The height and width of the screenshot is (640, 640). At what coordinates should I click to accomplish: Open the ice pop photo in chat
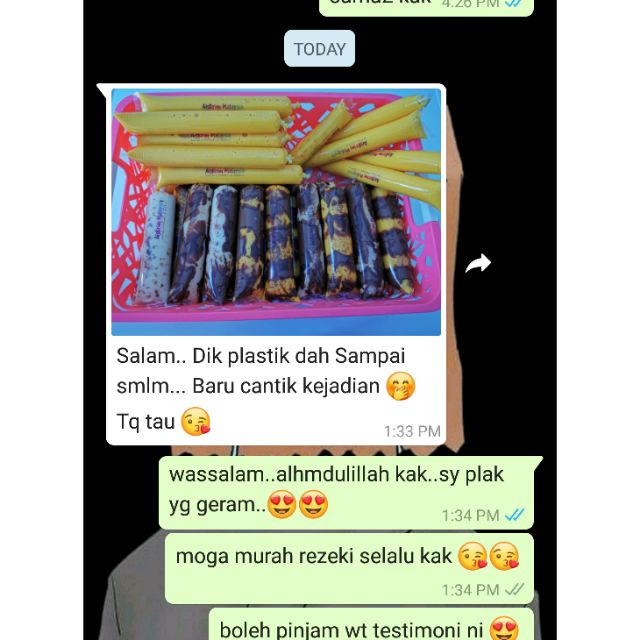276,212
